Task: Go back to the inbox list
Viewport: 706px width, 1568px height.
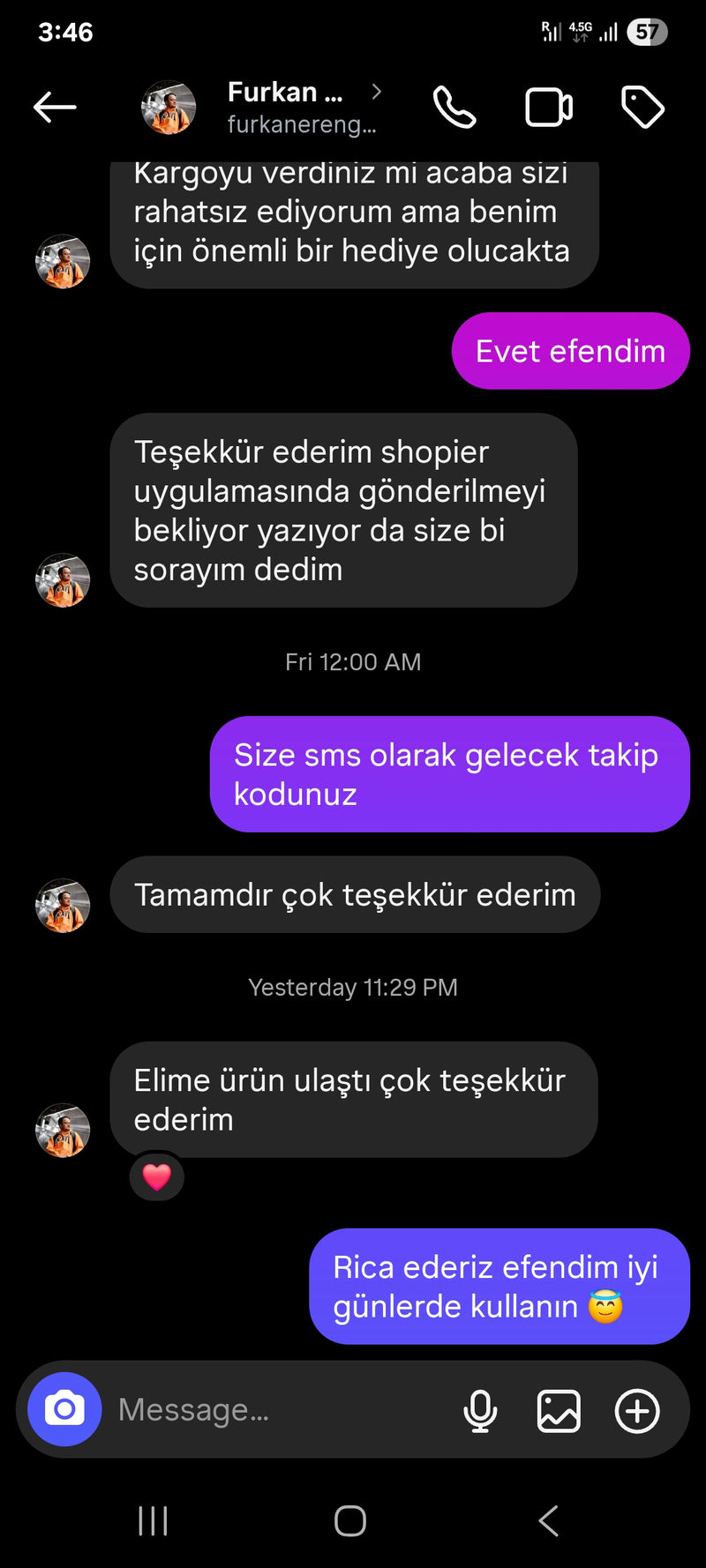Action: (x=55, y=108)
